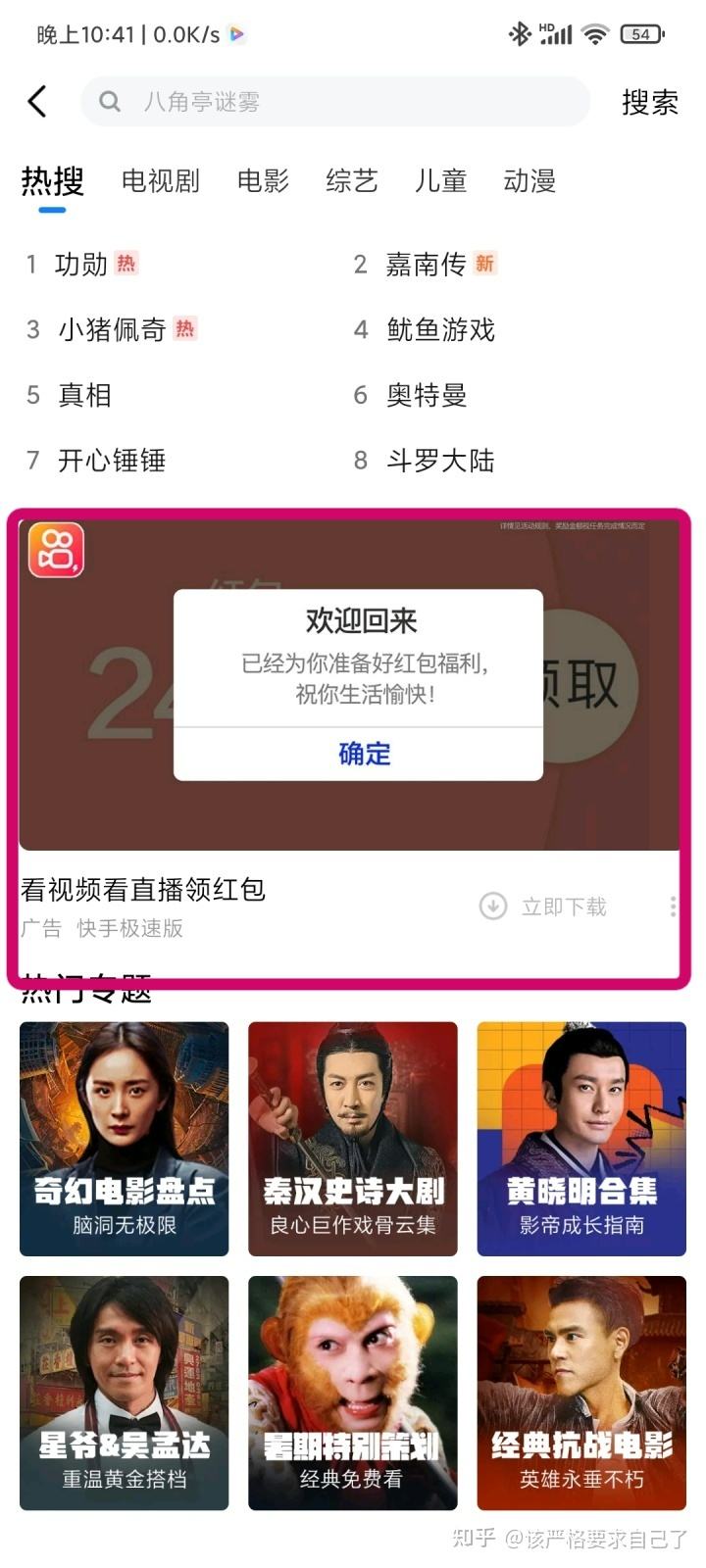Open hot search 小猪佩奇

point(112,329)
